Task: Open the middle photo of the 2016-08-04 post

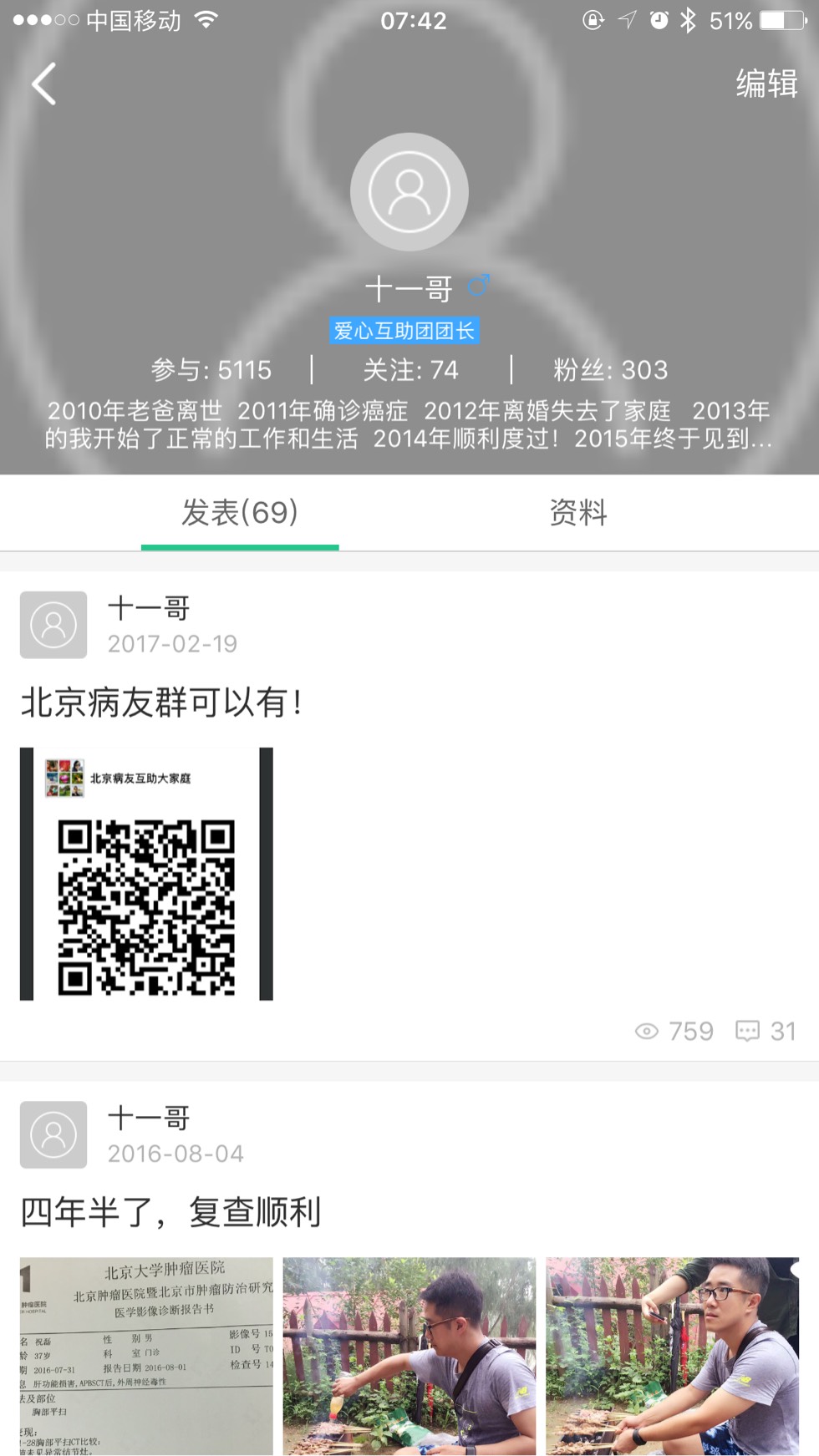Action: point(409,1355)
